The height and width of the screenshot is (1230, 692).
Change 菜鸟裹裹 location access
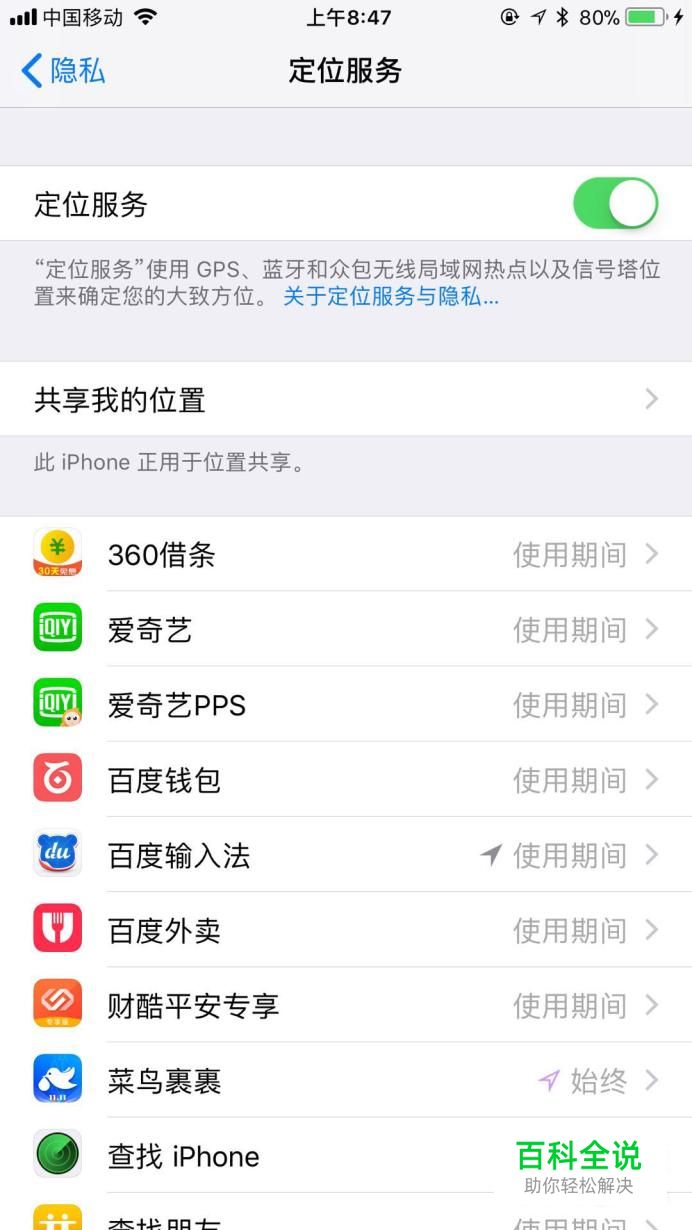coord(346,1081)
